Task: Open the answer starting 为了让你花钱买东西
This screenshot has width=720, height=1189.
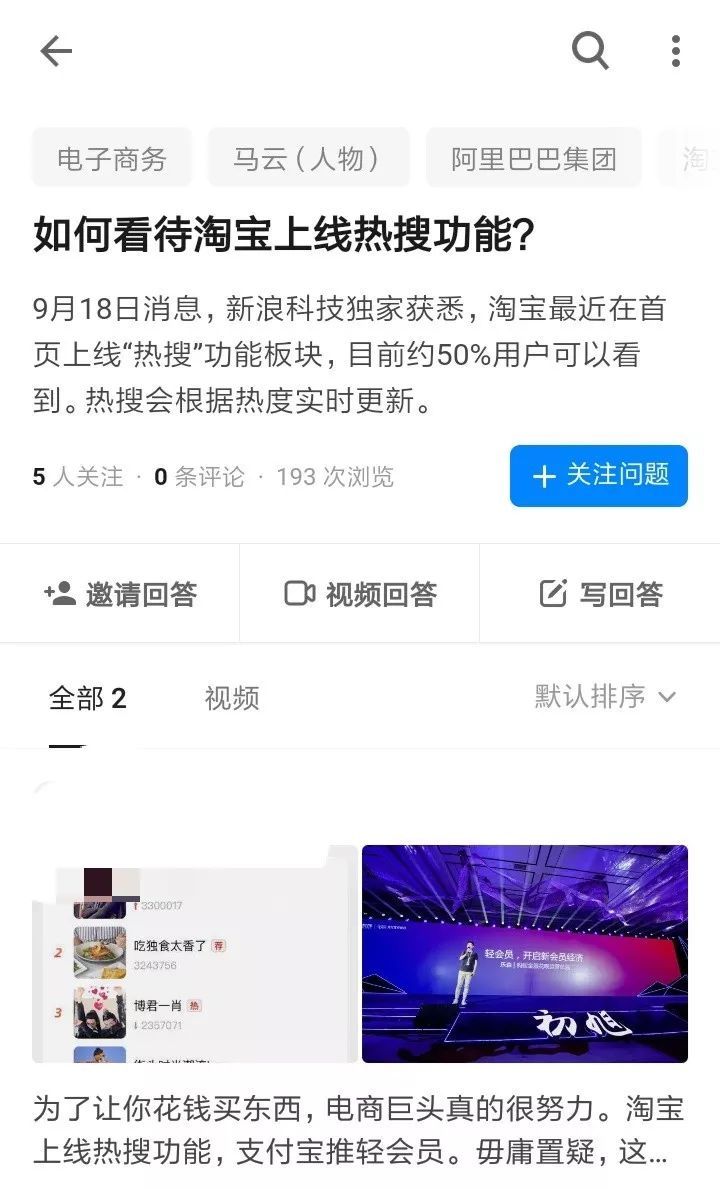Action: coord(359,1130)
